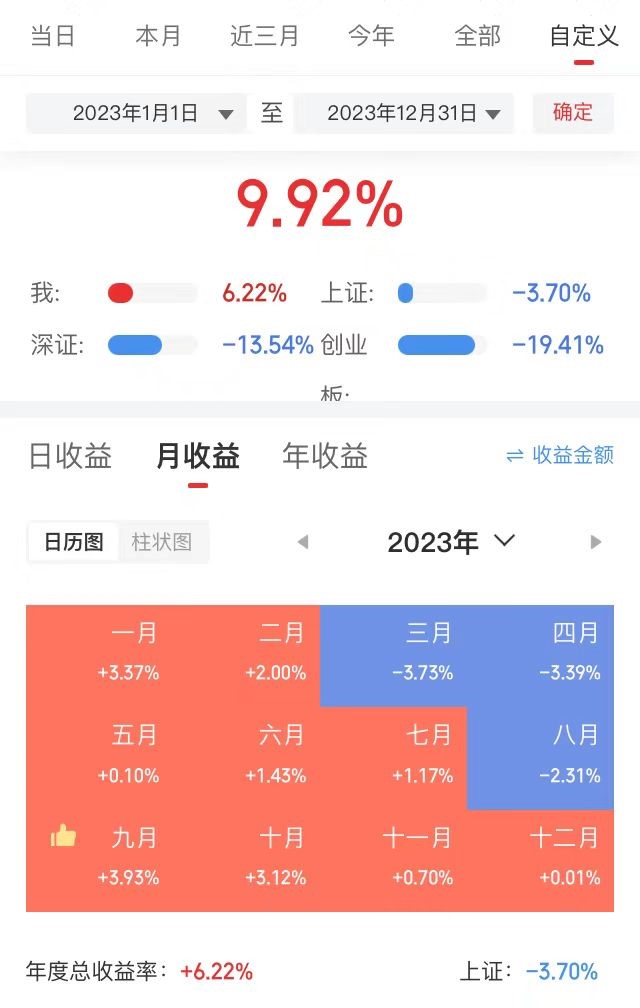Toggle to 收益金额 display
The width and height of the screenshot is (640, 1008).
(560, 455)
